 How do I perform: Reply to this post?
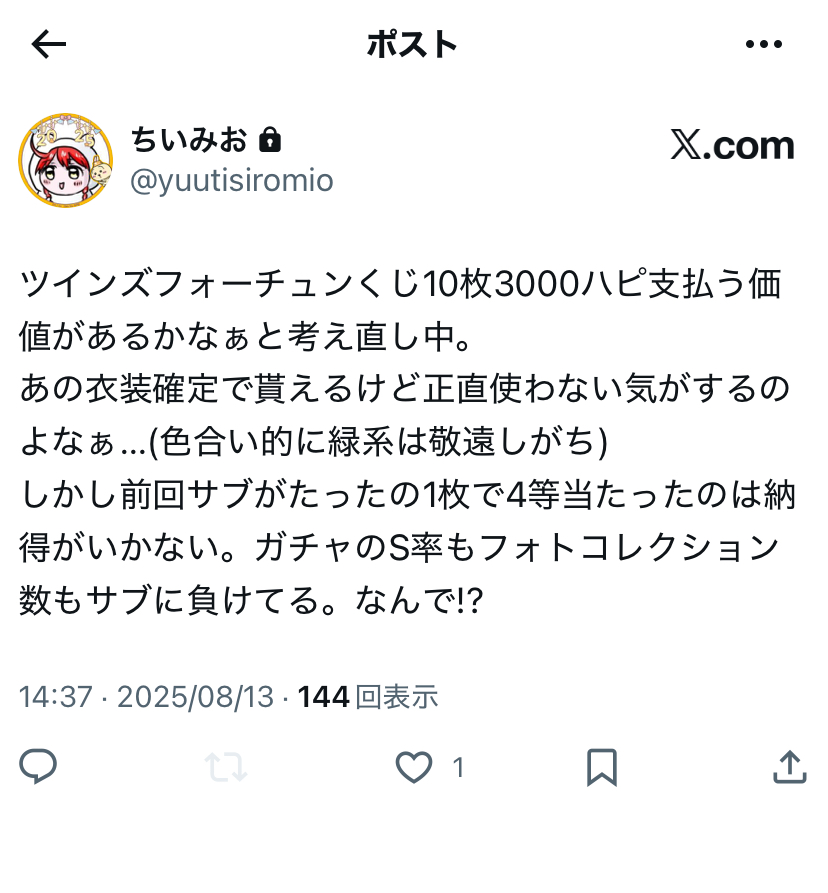coord(38,767)
